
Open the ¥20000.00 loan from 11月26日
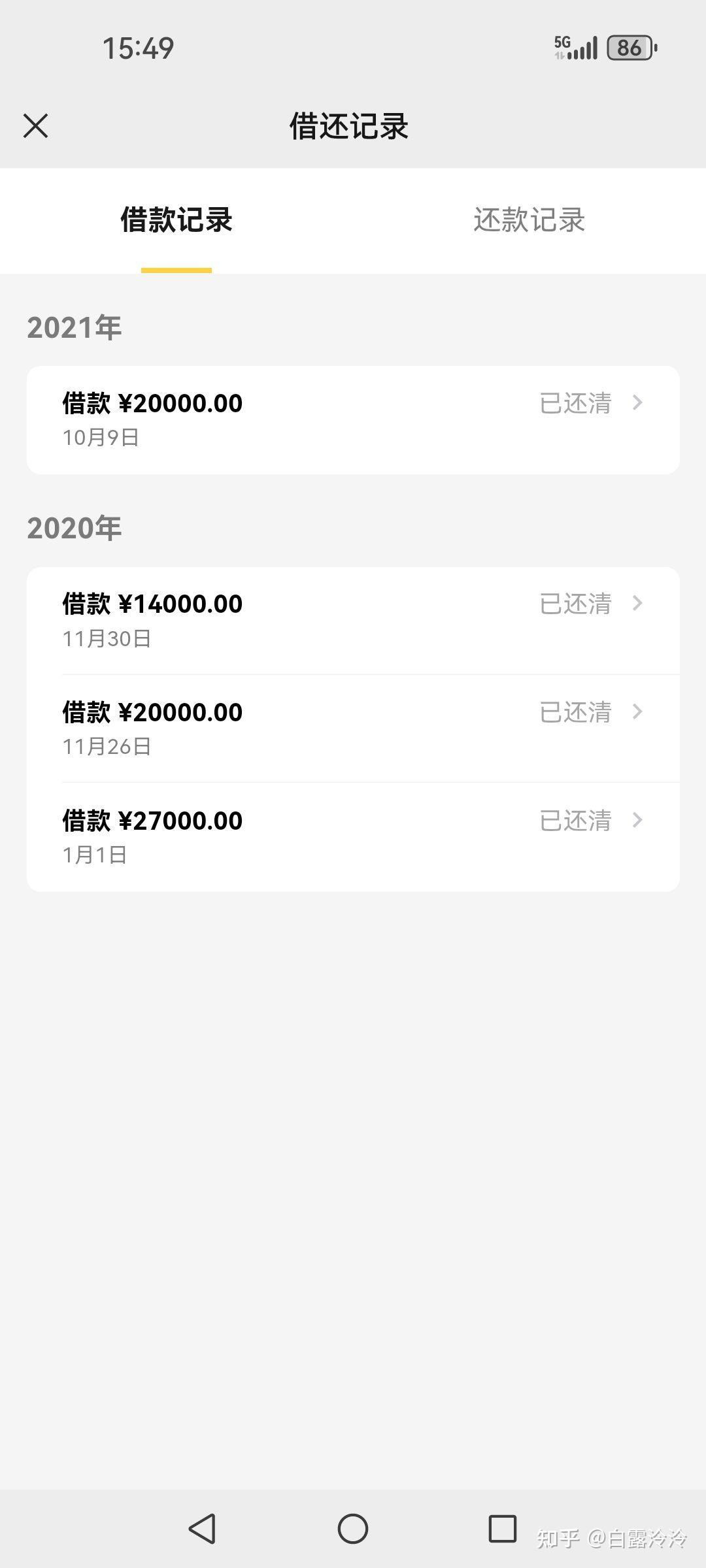[x=353, y=728]
